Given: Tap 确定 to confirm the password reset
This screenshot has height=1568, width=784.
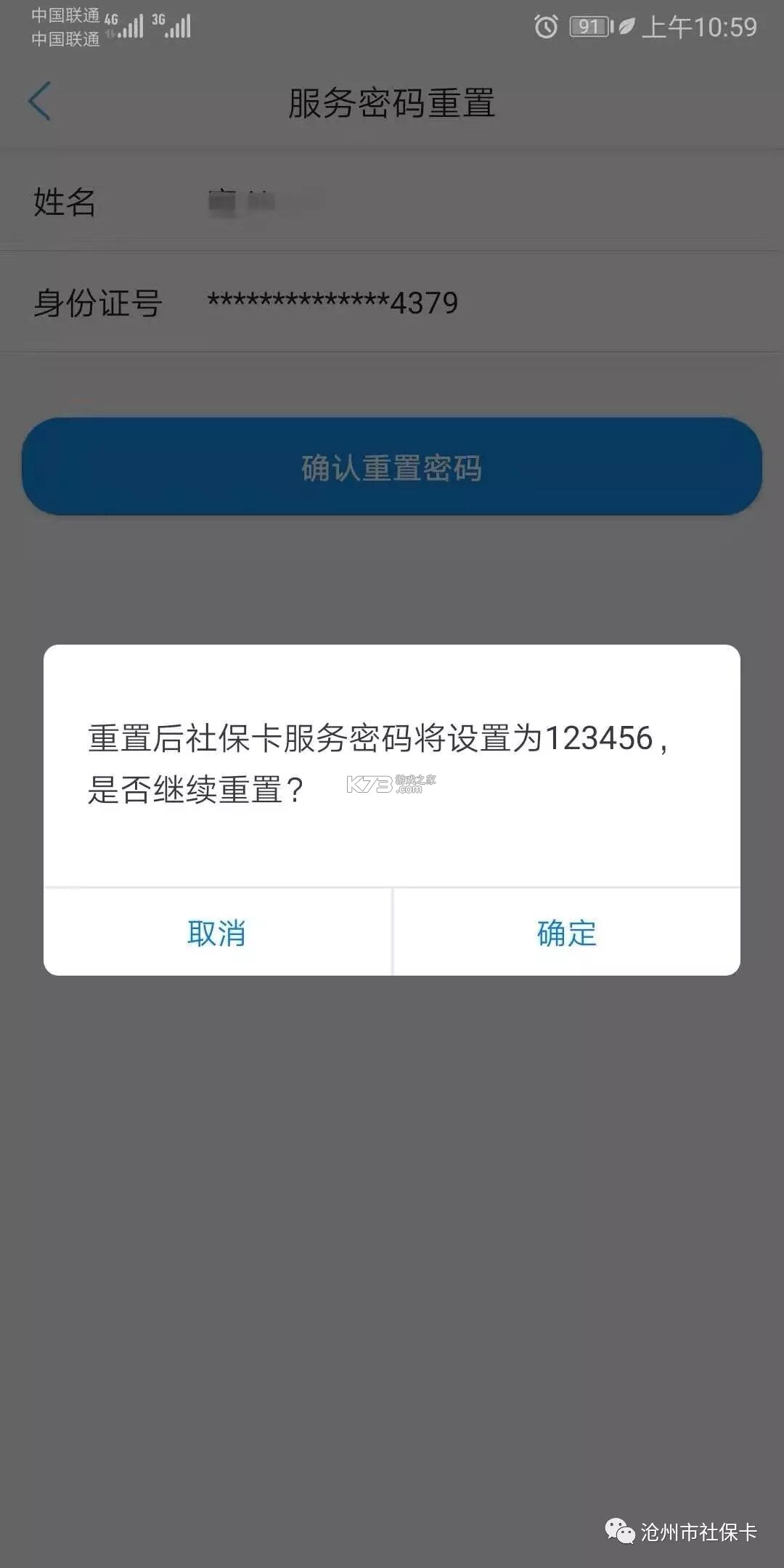Looking at the screenshot, I should pyautogui.click(x=565, y=934).
